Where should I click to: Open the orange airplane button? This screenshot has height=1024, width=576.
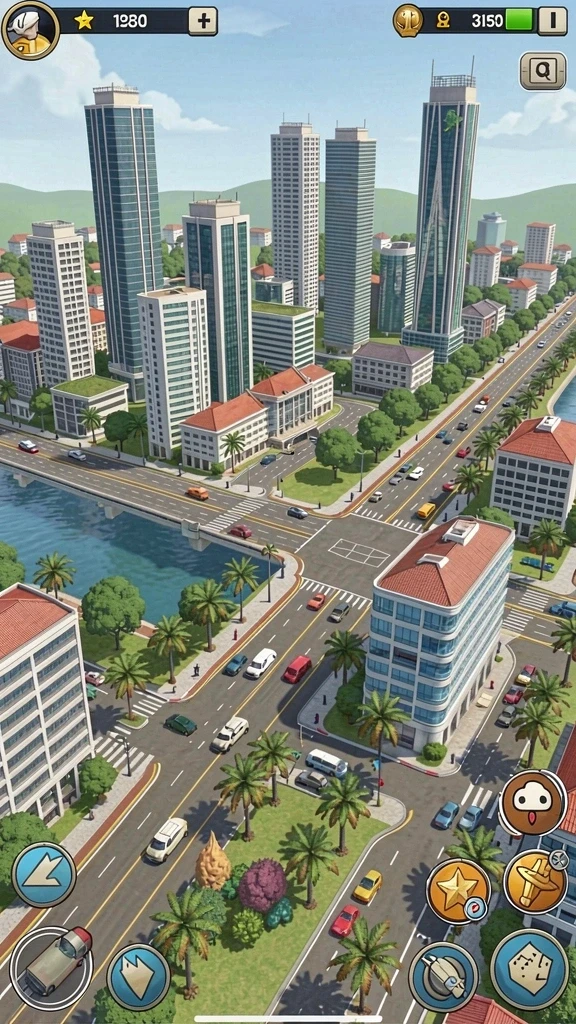point(536,882)
